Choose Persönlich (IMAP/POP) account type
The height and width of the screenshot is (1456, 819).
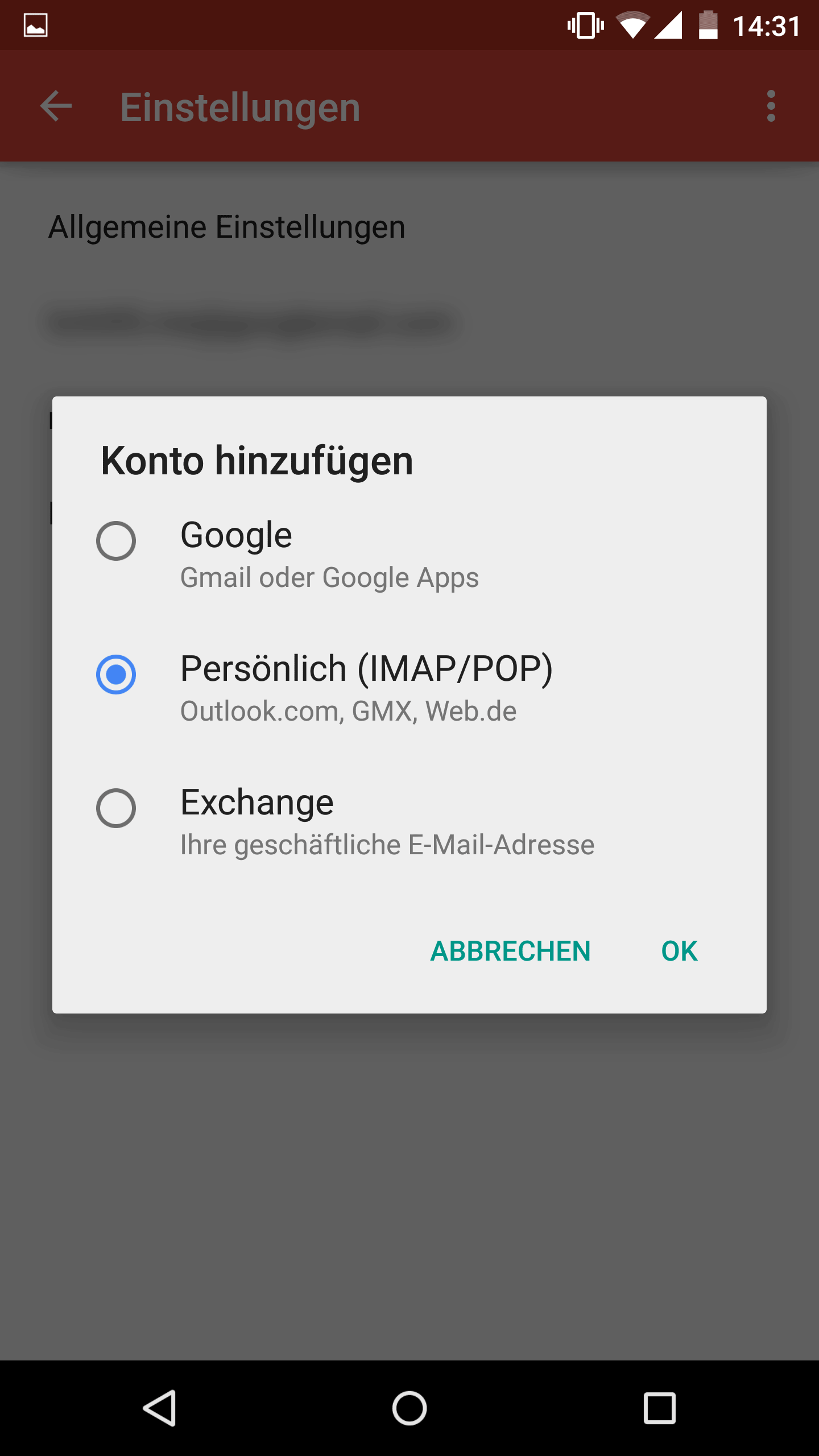116,675
